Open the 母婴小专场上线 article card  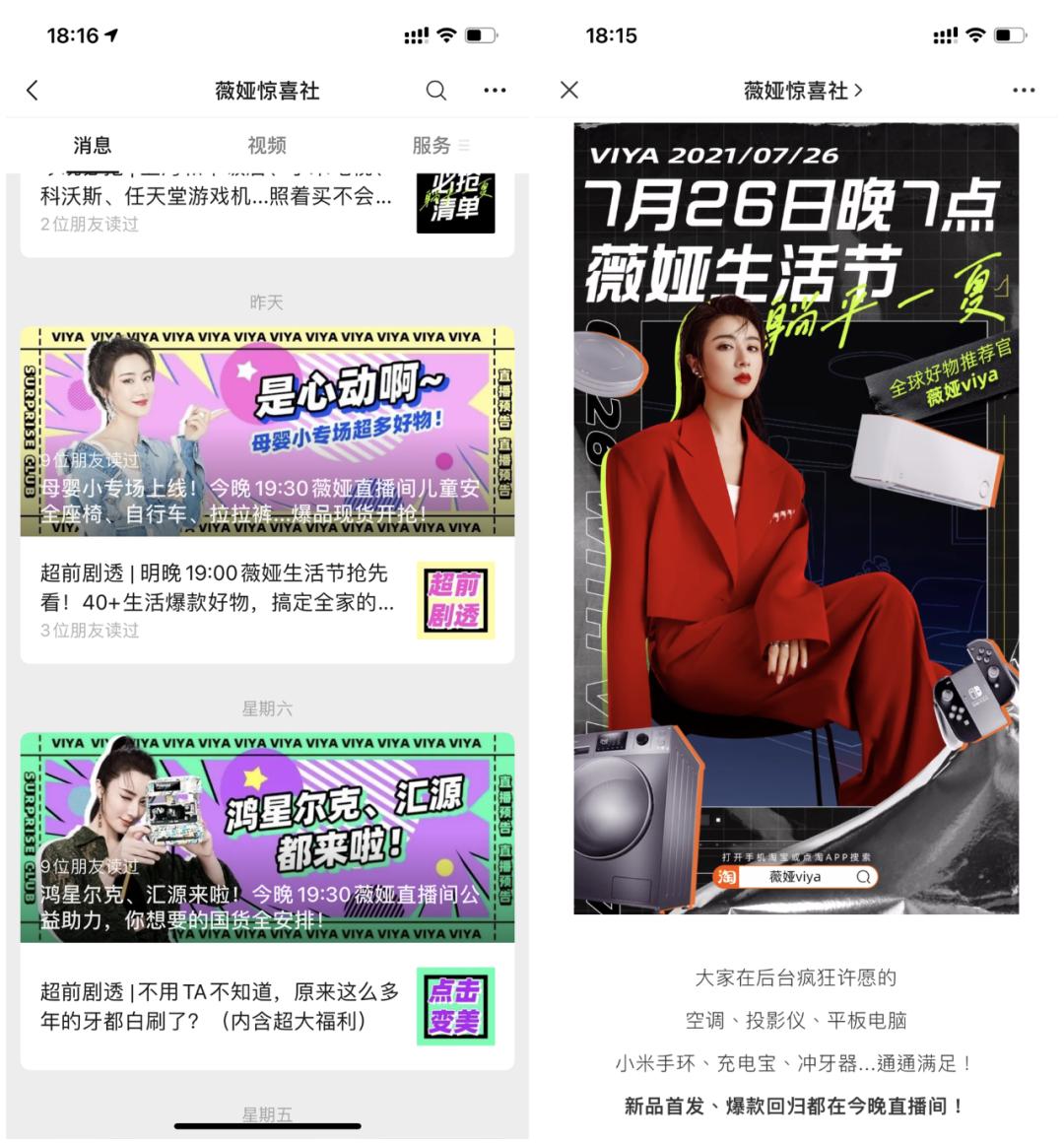pos(267,432)
